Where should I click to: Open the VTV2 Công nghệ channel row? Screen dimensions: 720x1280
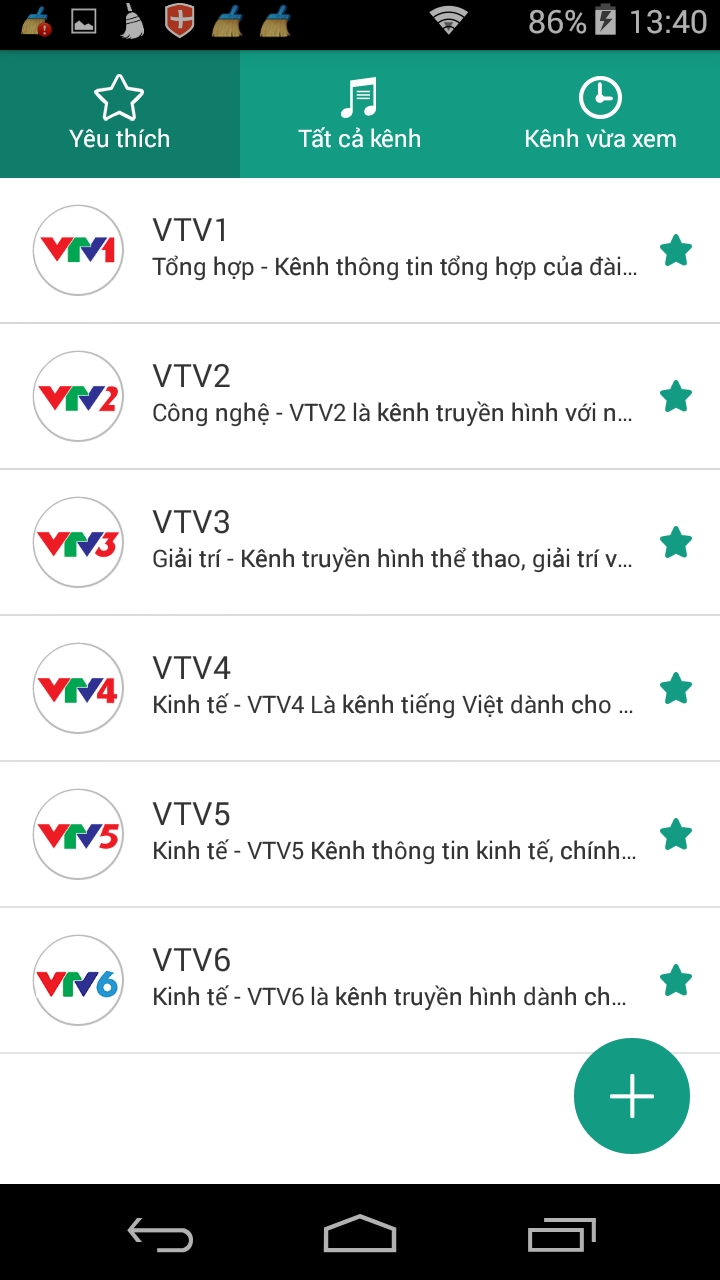click(x=360, y=396)
